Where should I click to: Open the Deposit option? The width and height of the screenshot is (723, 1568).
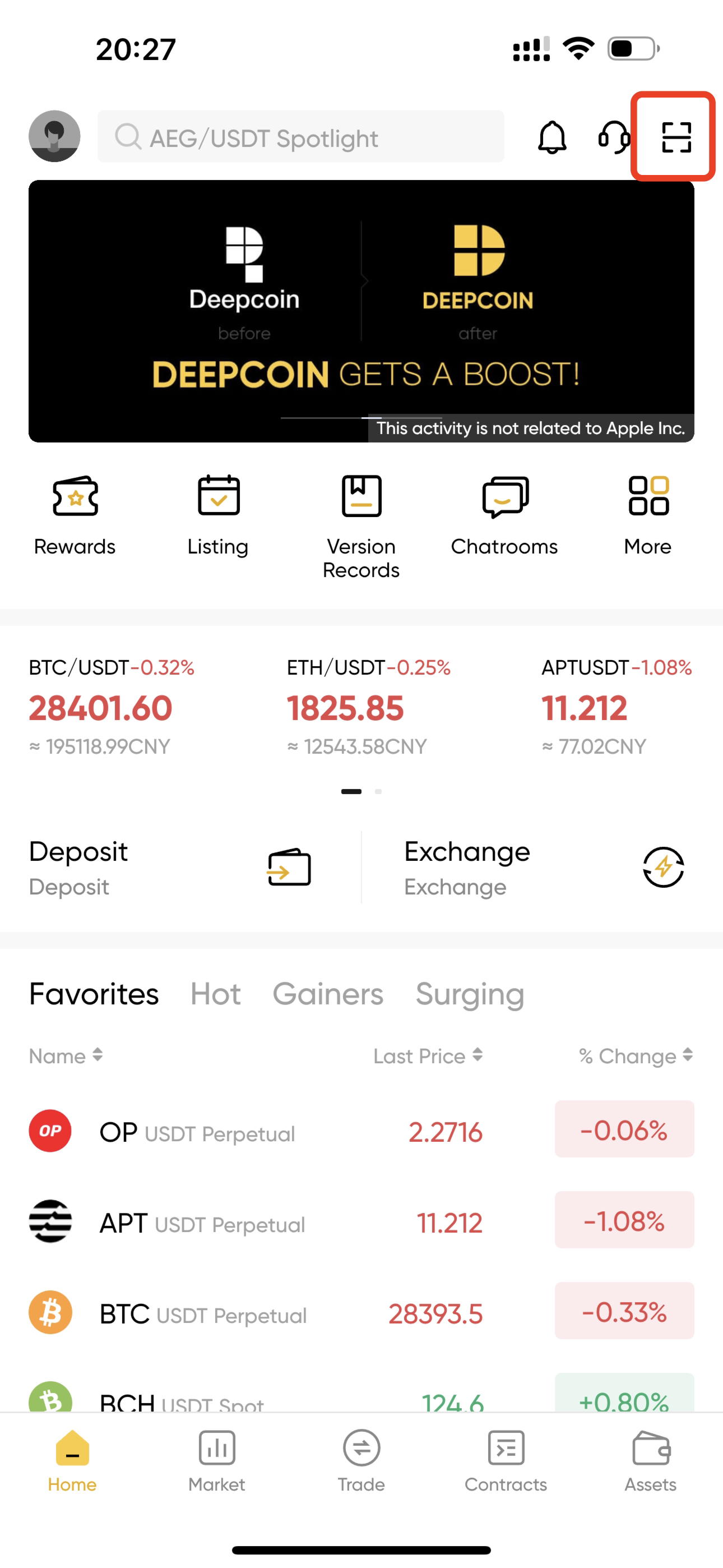coord(170,868)
